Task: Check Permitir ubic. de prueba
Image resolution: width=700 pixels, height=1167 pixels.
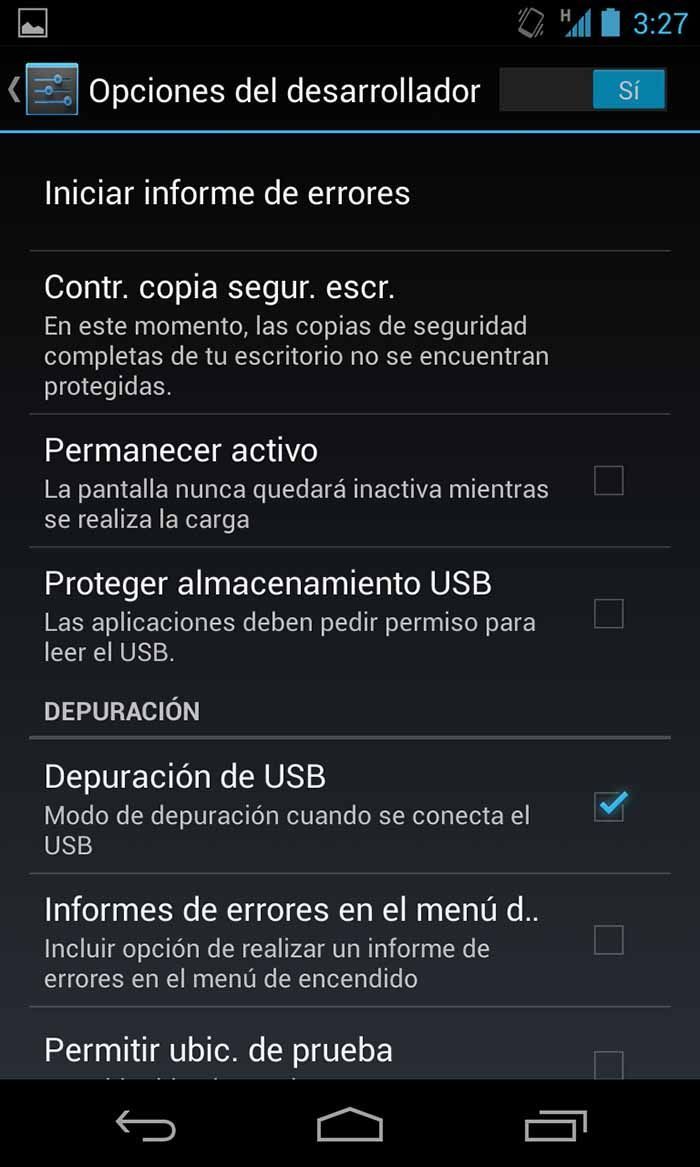Action: pos(608,1062)
